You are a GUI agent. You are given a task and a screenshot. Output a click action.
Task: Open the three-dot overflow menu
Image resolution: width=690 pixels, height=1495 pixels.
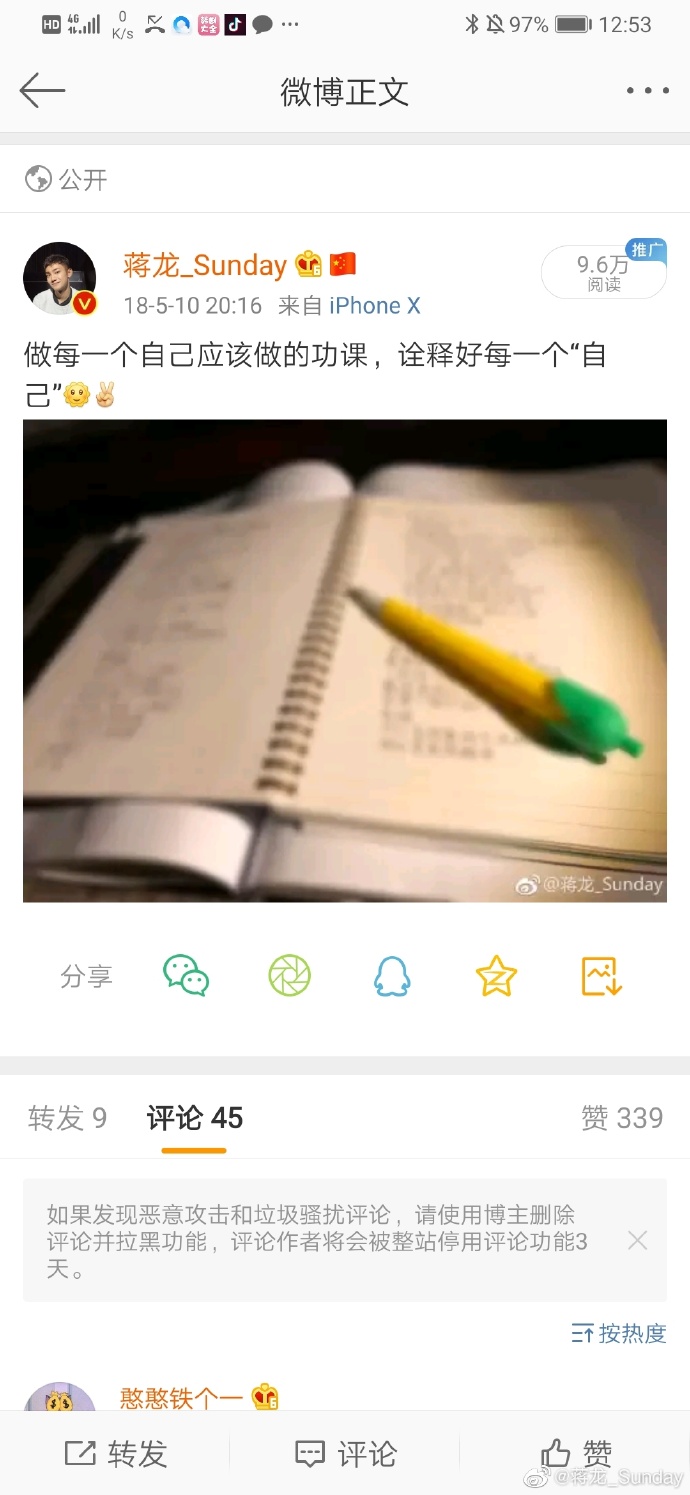(647, 91)
